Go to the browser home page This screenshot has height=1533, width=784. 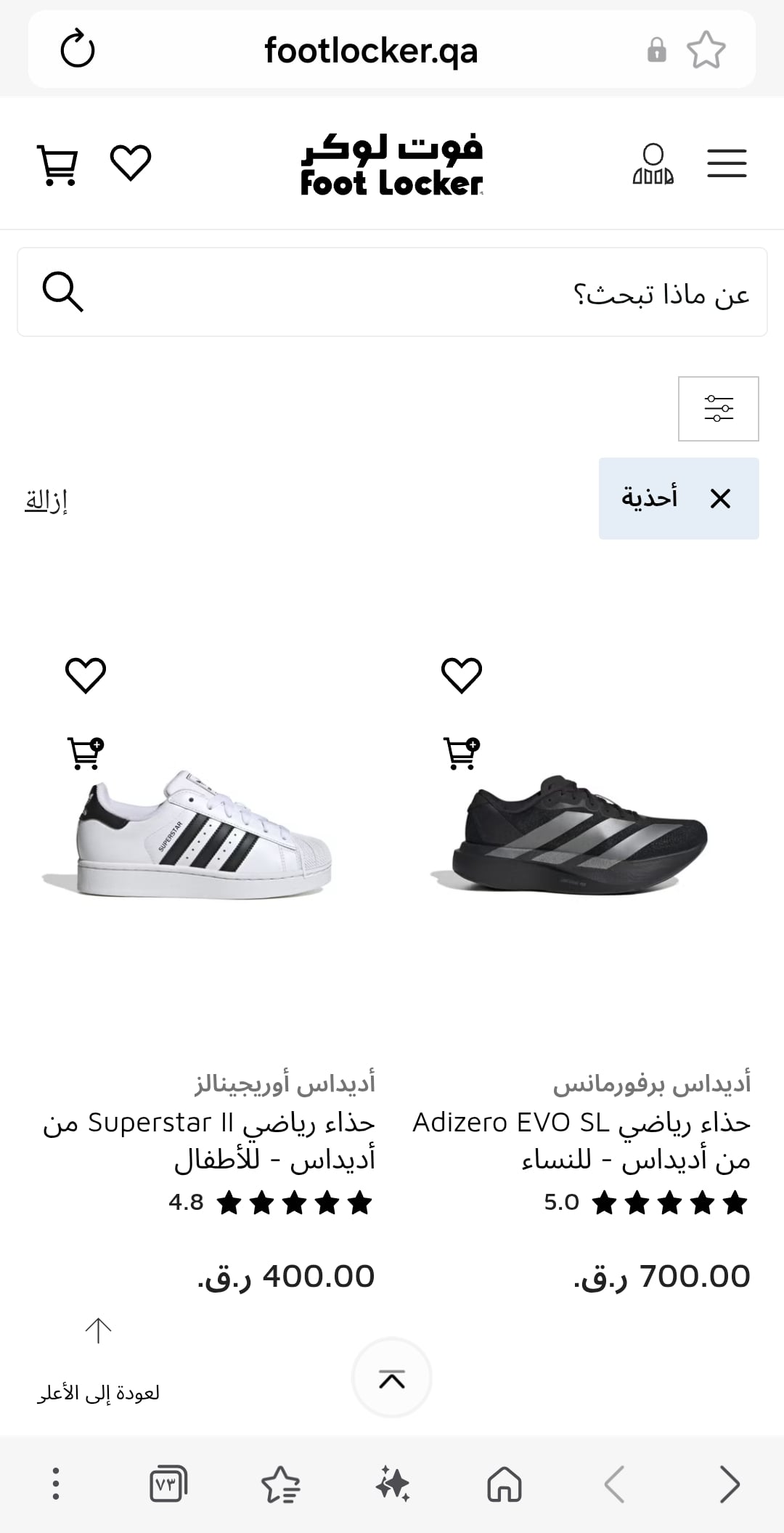[x=505, y=1484]
